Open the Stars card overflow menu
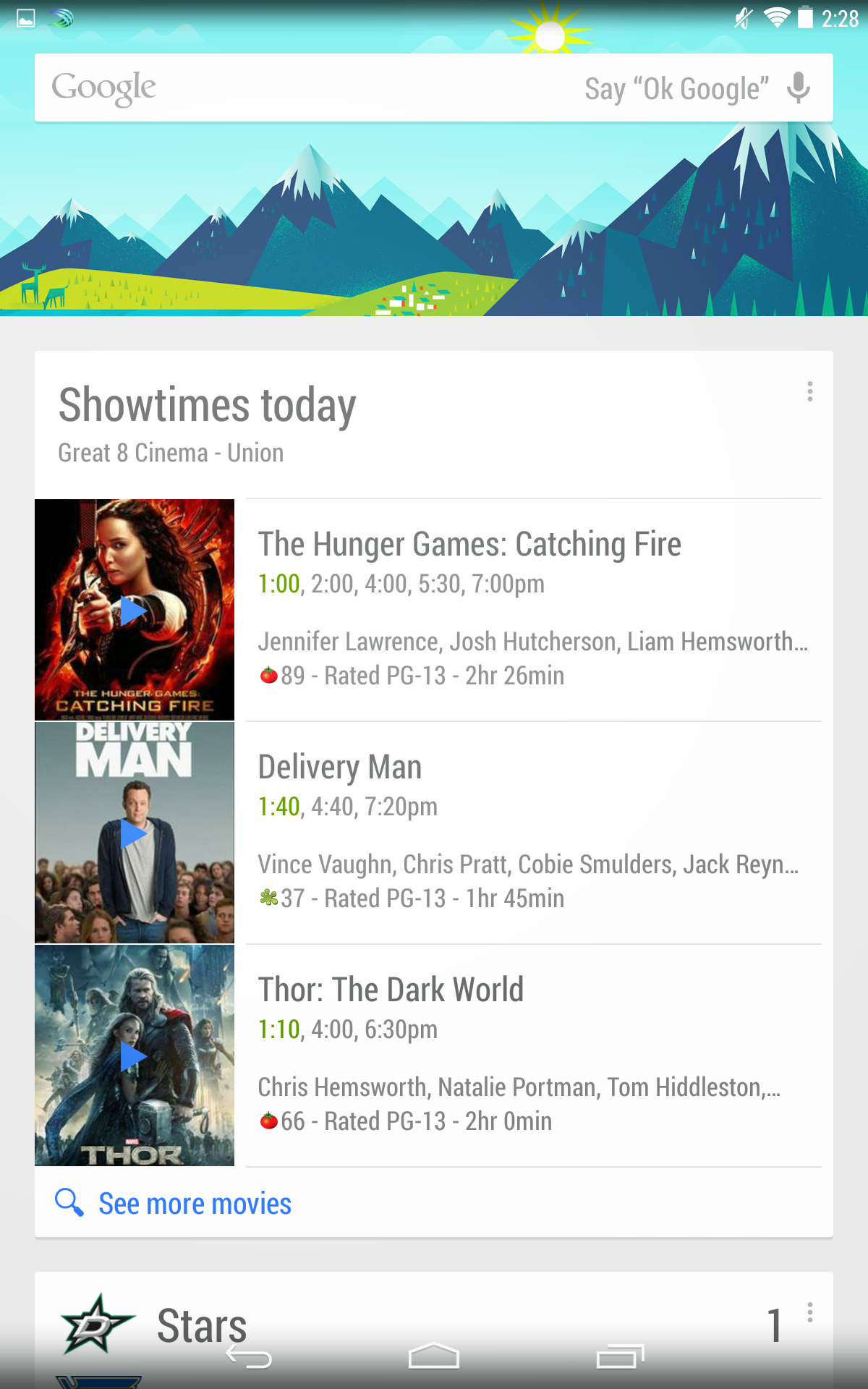 809,1312
